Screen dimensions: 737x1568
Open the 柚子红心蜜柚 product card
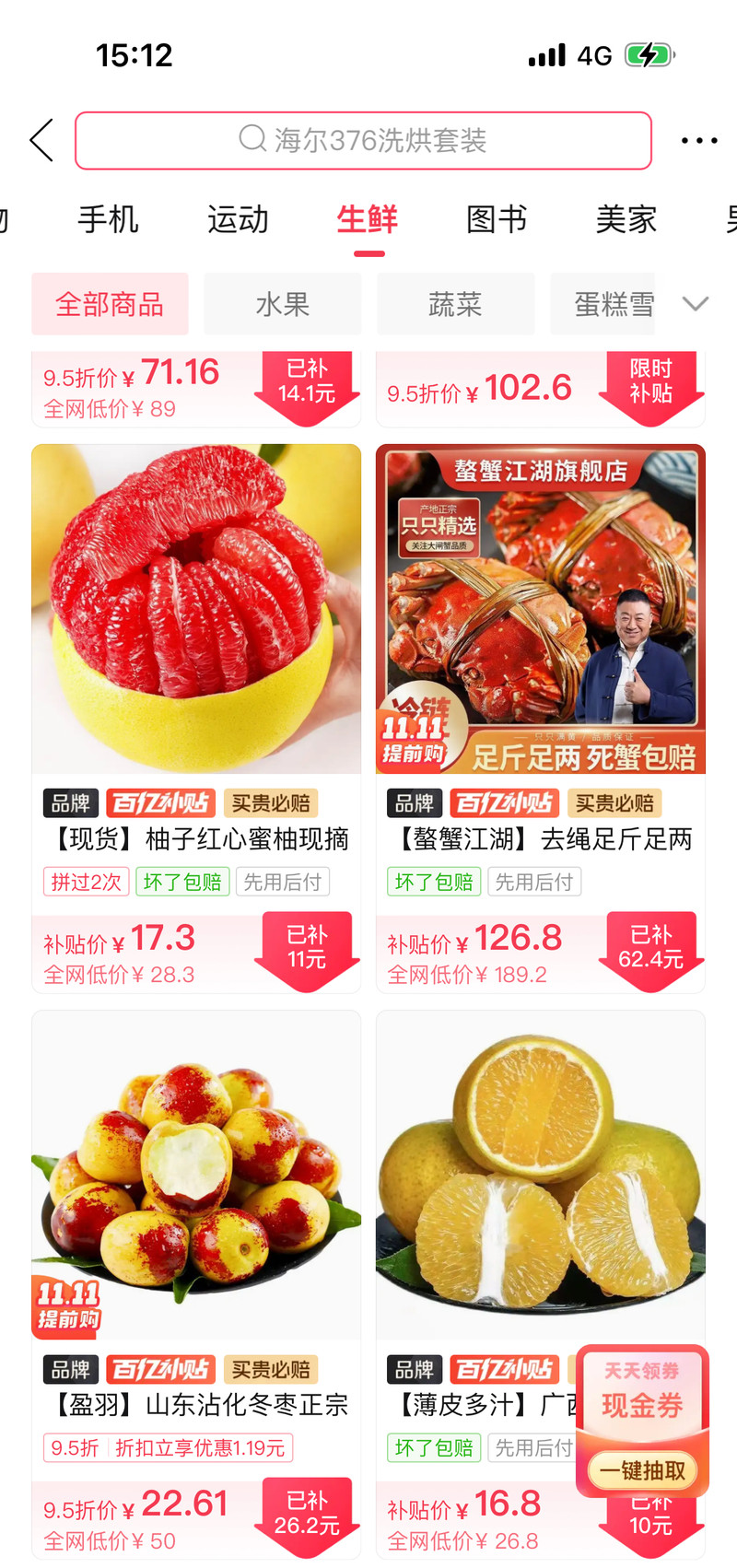click(196, 645)
